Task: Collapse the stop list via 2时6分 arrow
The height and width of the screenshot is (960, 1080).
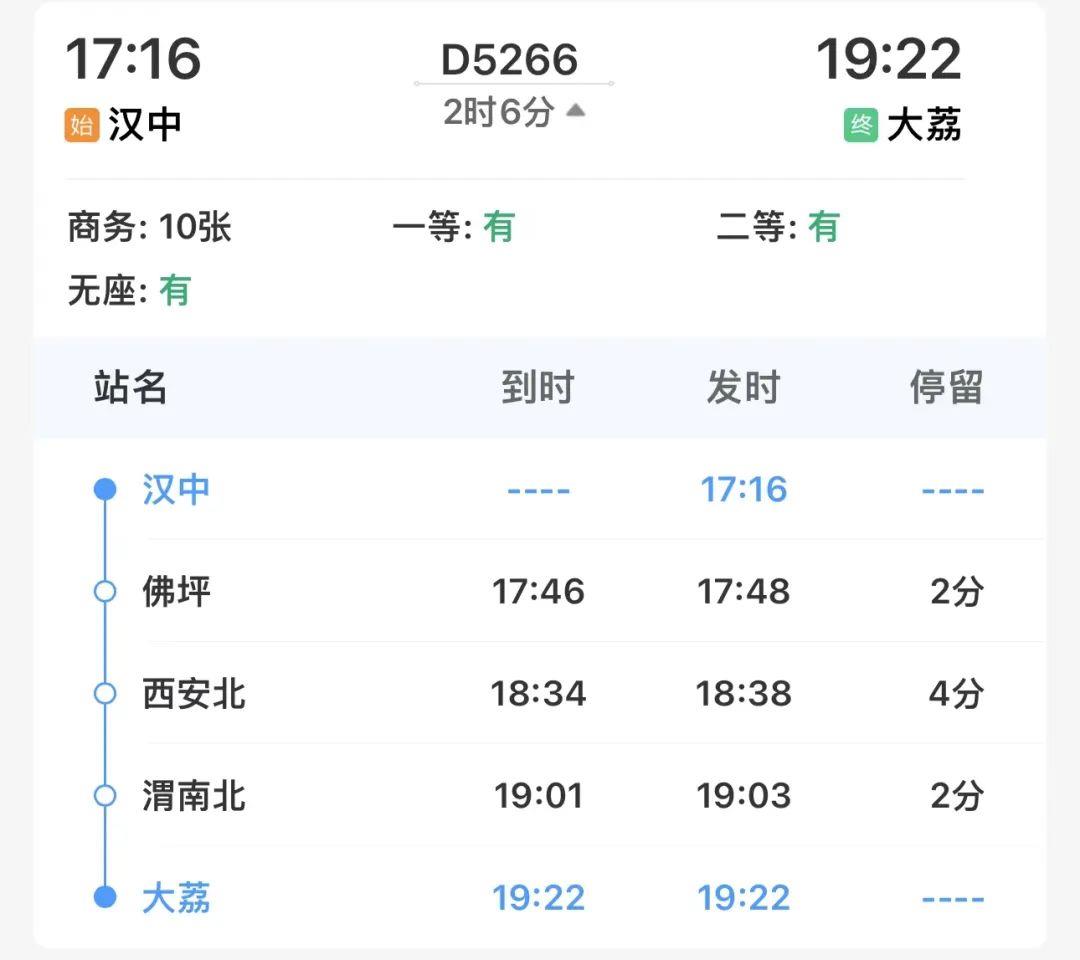Action: [575, 112]
